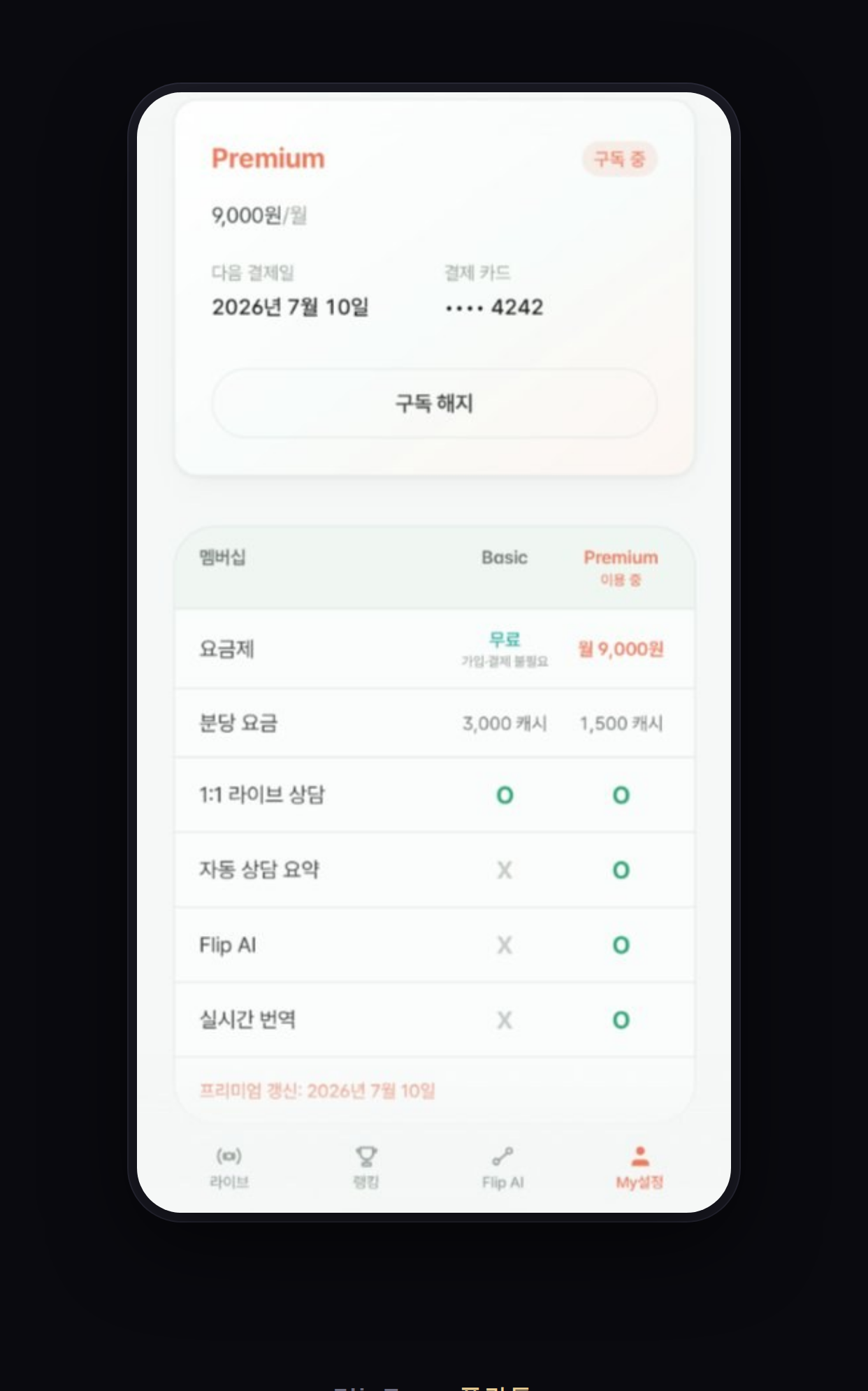The image size is (868, 1391).
Task: Tap the 구독 해지 button
Action: point(434,403)
